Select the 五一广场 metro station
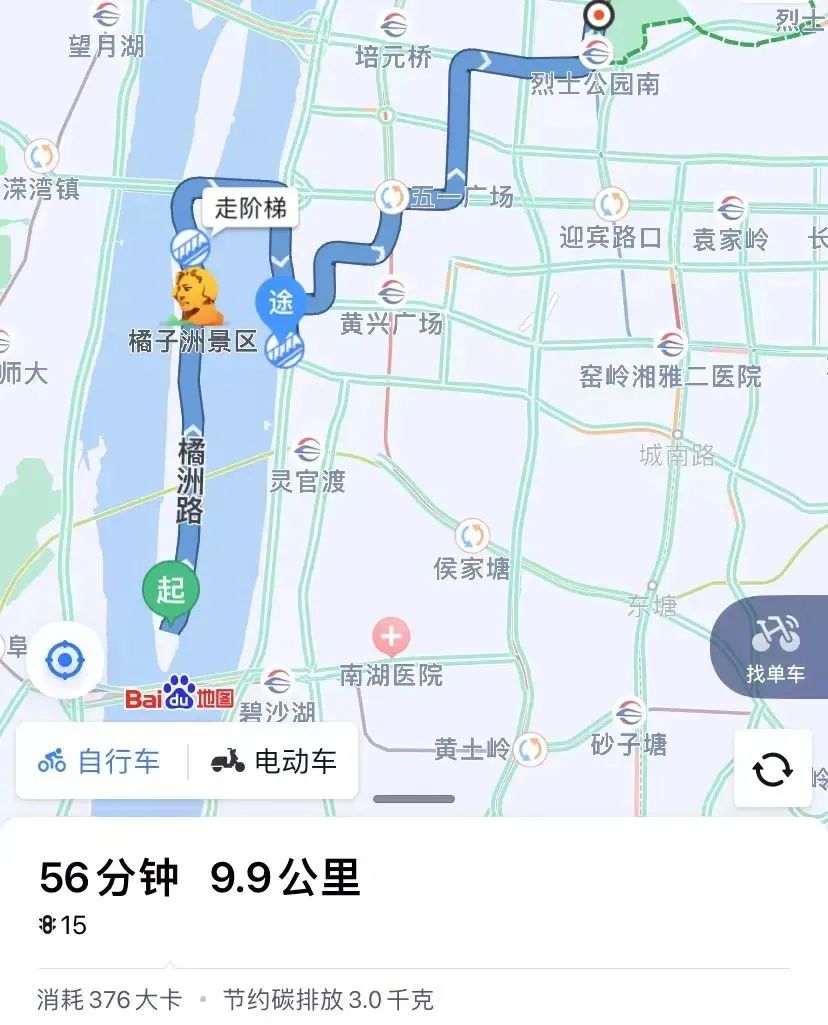Viewport: 828px width, 1025px height. coord(391,196)
